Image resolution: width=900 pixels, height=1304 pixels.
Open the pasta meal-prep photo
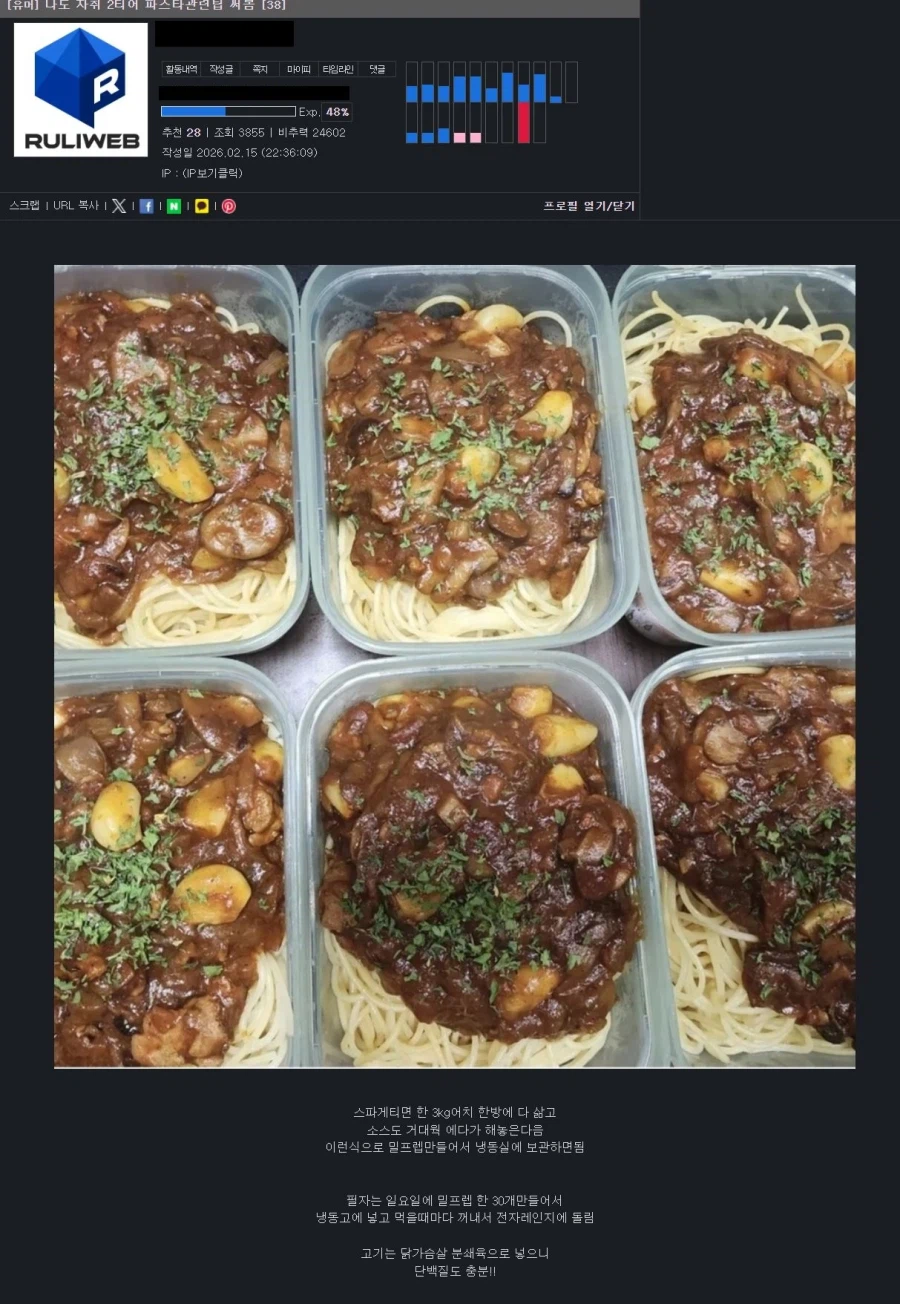(454, 665)
